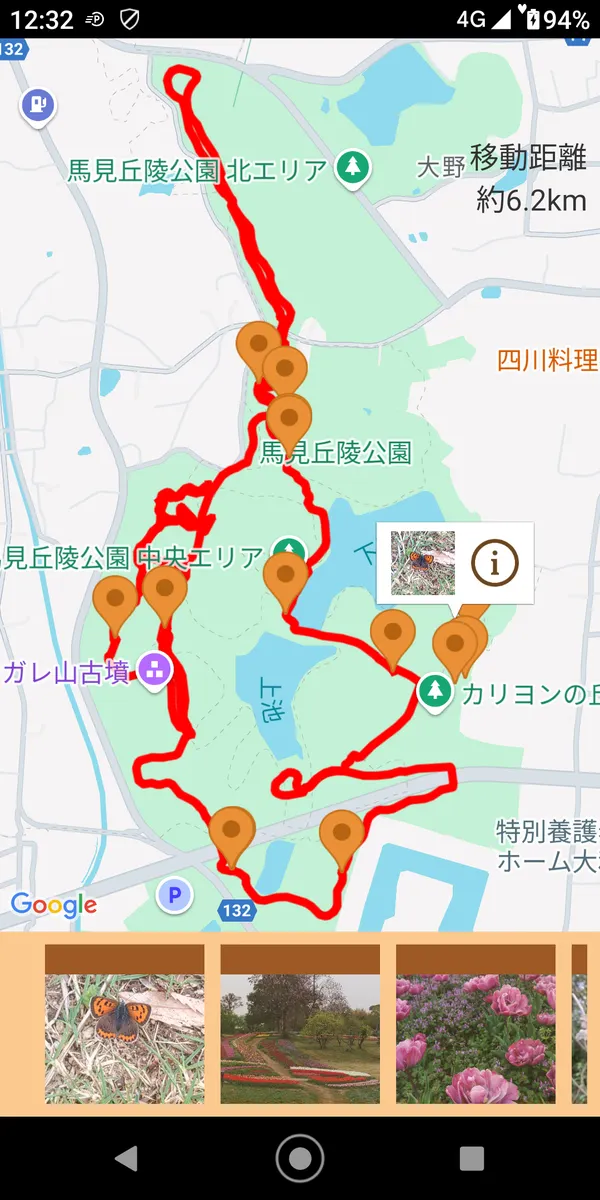This screenshot has height=1200, width=600.
Task: Open the カリヨンの丘 park pin
Action: 434,690
